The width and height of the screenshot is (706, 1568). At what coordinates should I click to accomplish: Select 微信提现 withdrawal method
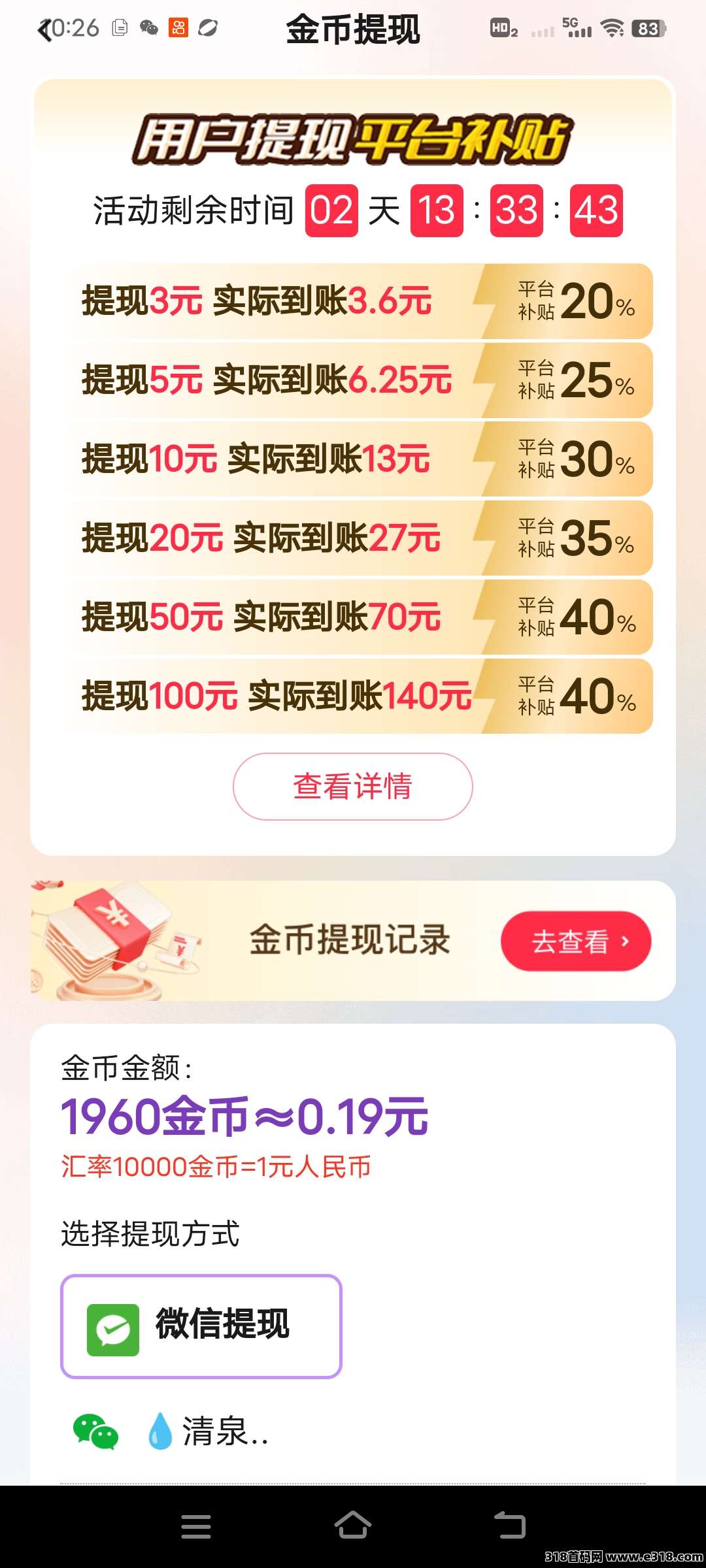[201, 1326]
